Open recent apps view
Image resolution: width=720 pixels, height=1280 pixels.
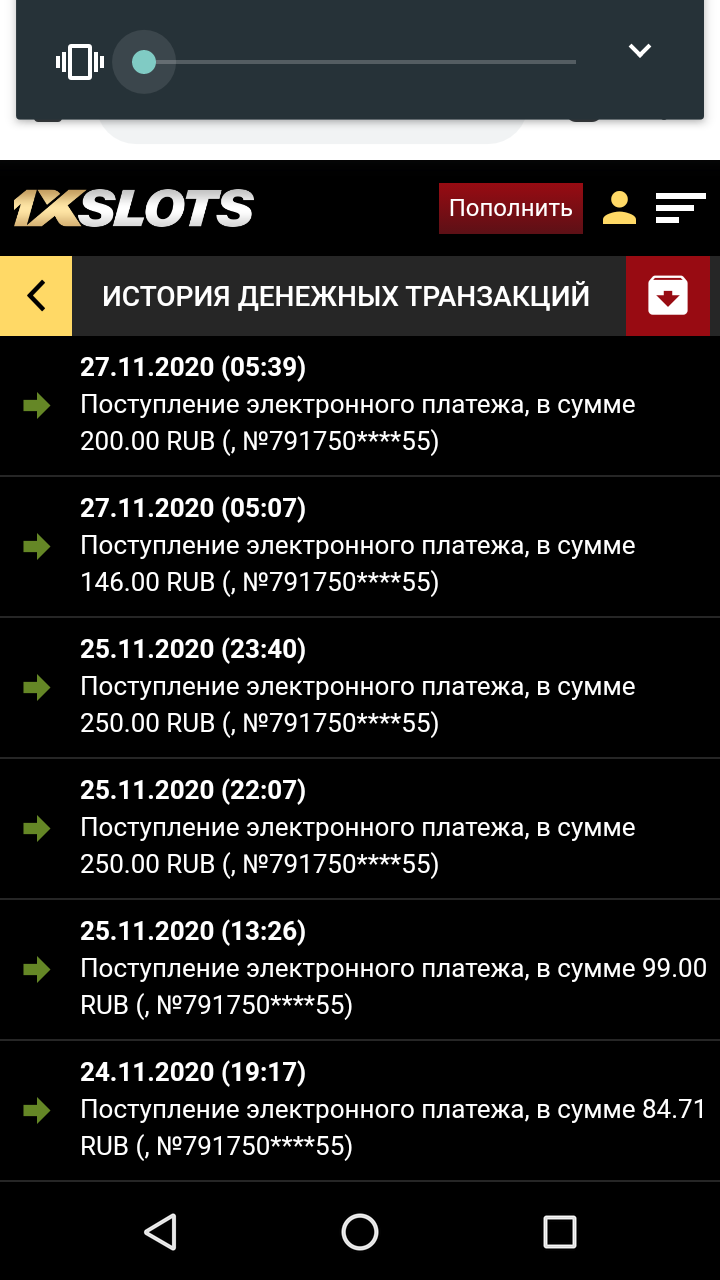[x=560, y=1232]
